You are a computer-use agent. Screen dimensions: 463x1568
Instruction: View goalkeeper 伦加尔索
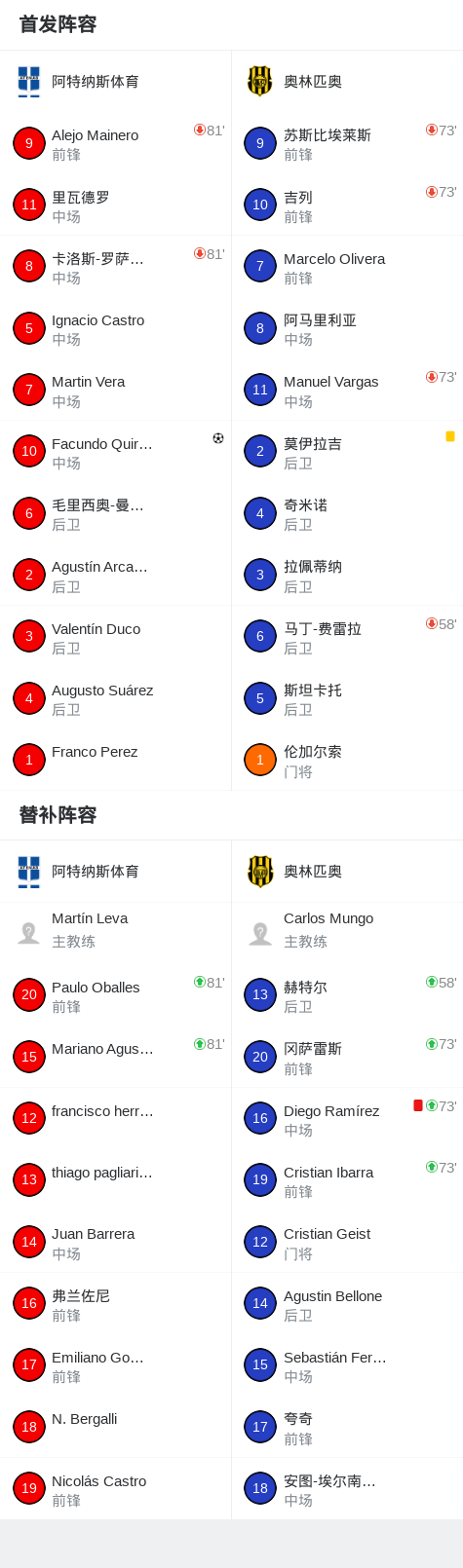(347, 760)
